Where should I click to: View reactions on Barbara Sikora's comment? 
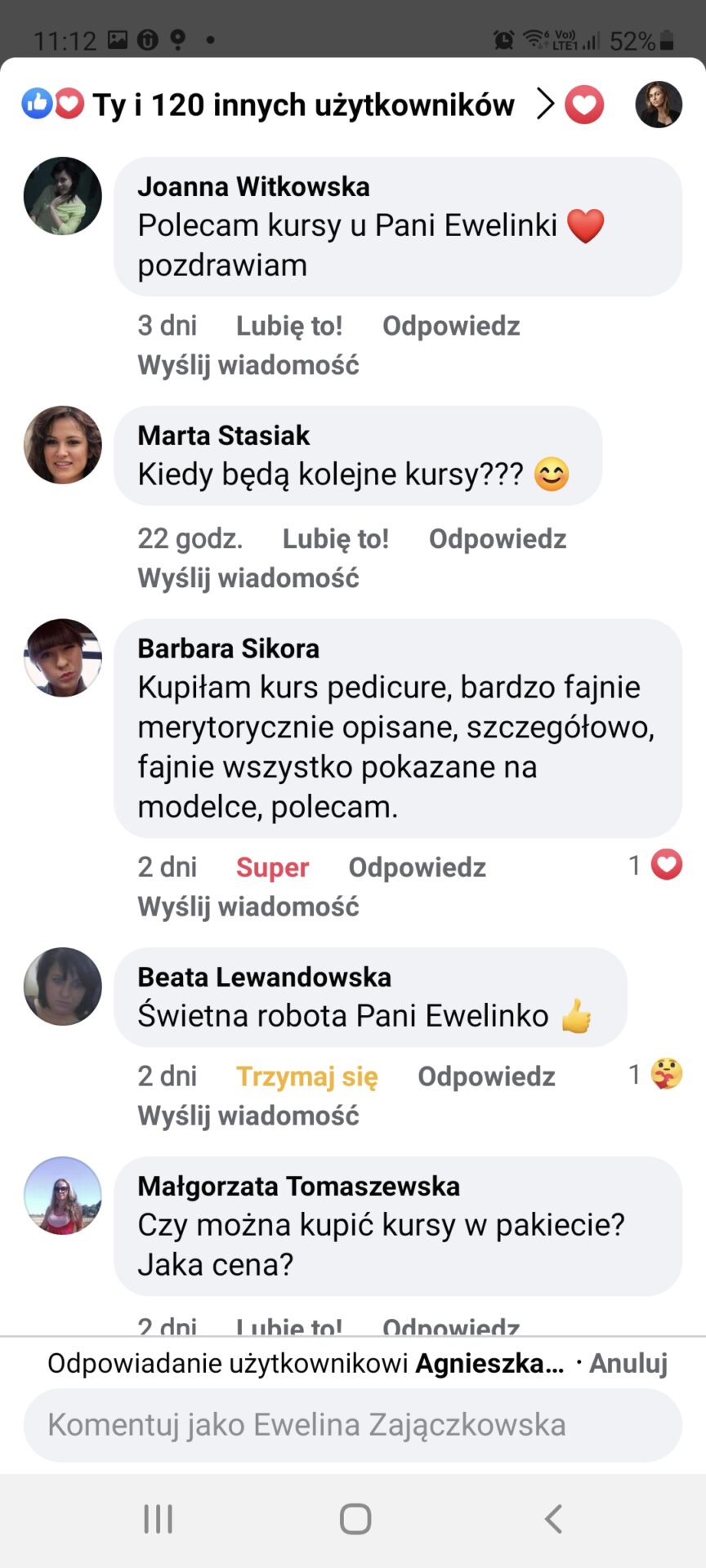[656, 866]
